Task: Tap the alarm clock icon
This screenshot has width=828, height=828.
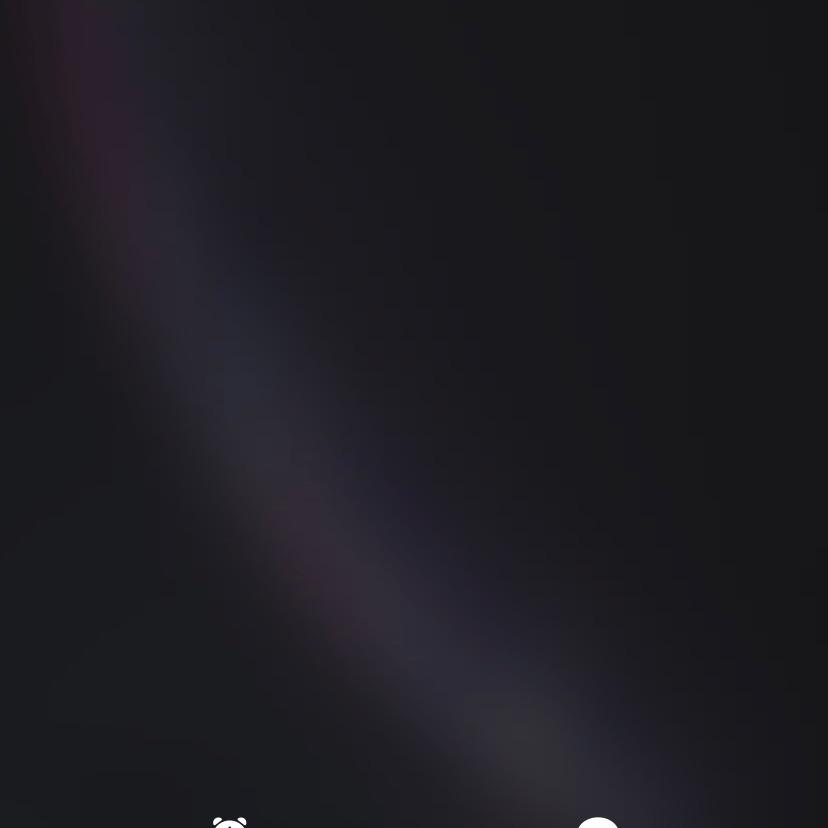Action: tap(230, 822)
